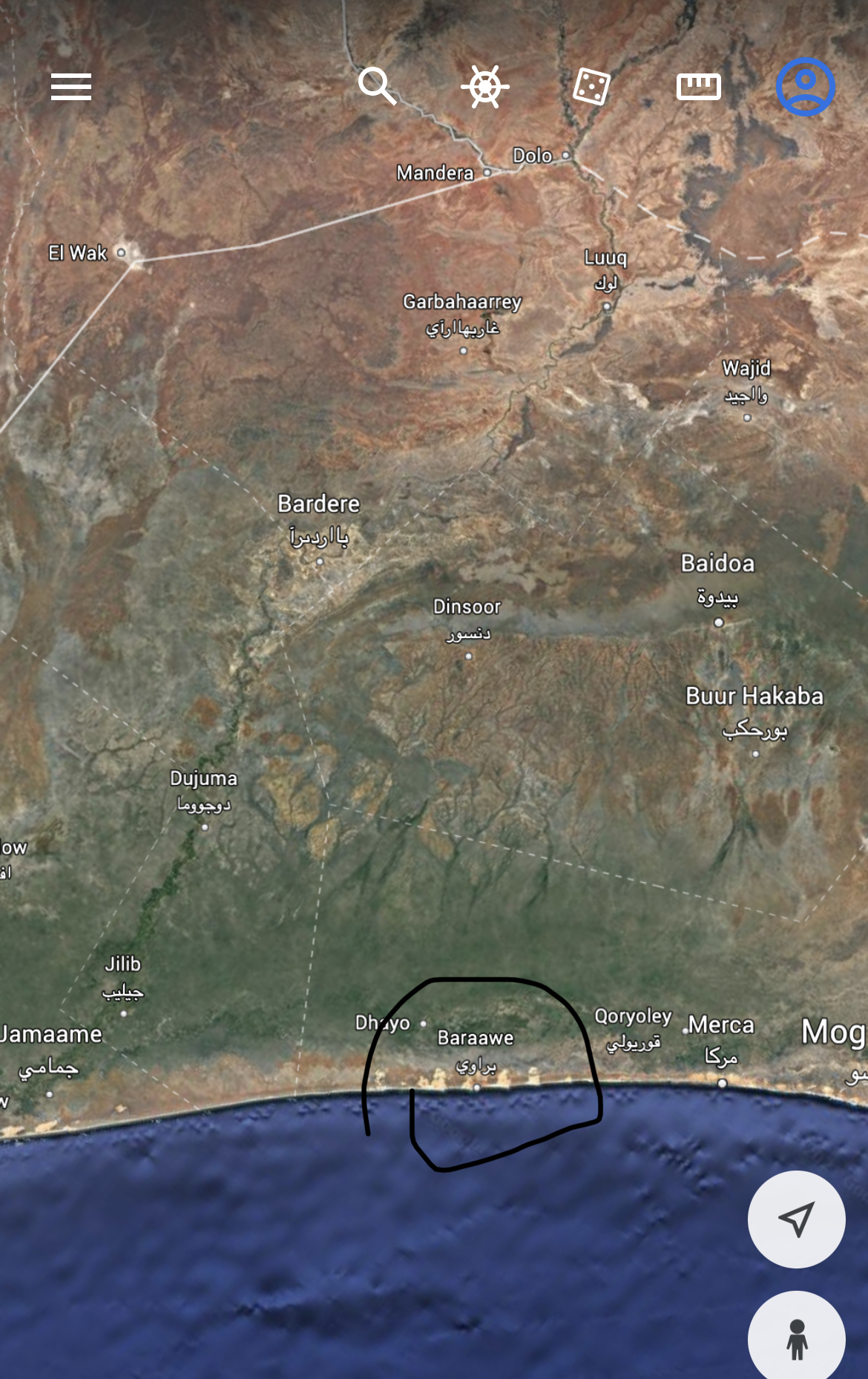Fly to my location
868x1379 pixels.
[796, 1219]
